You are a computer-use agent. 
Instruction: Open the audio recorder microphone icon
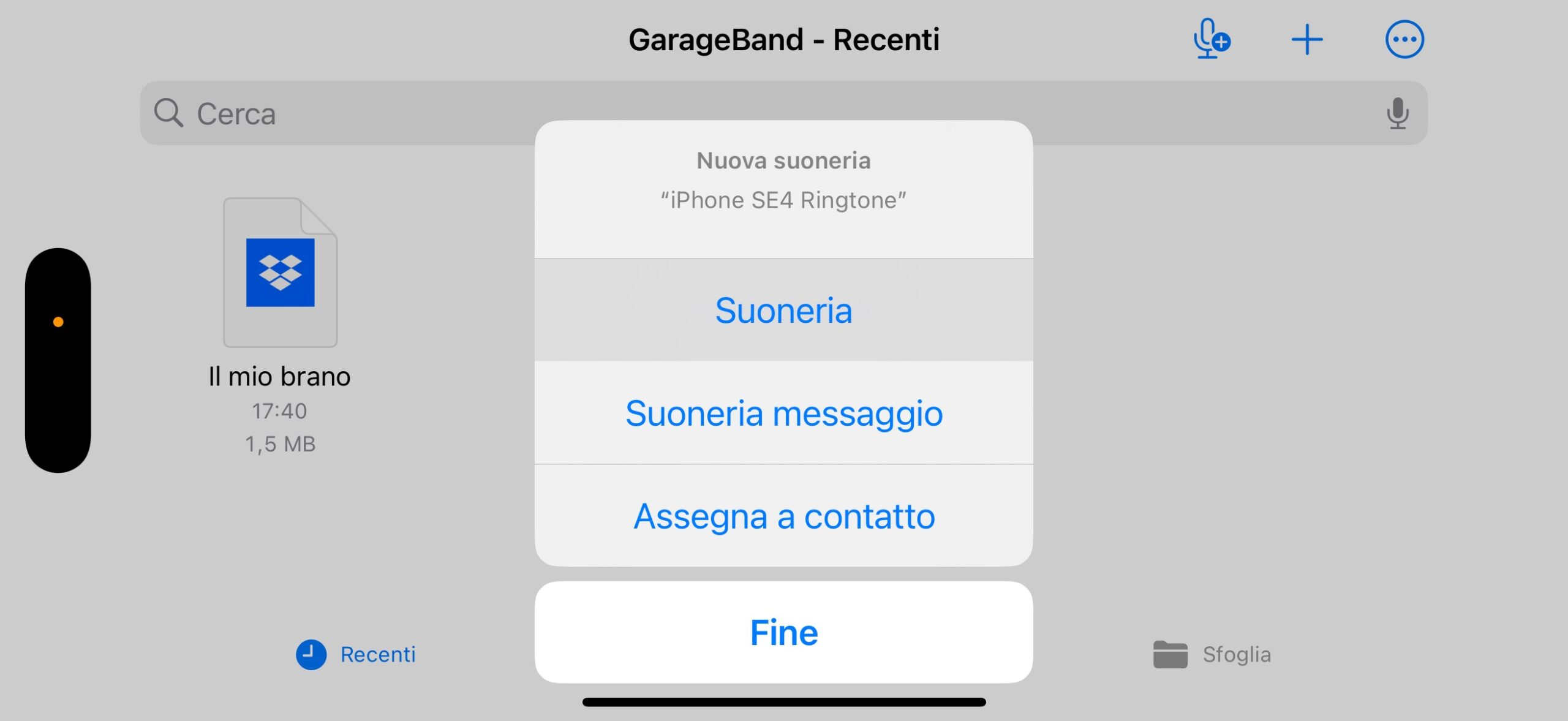(1211, 40)
